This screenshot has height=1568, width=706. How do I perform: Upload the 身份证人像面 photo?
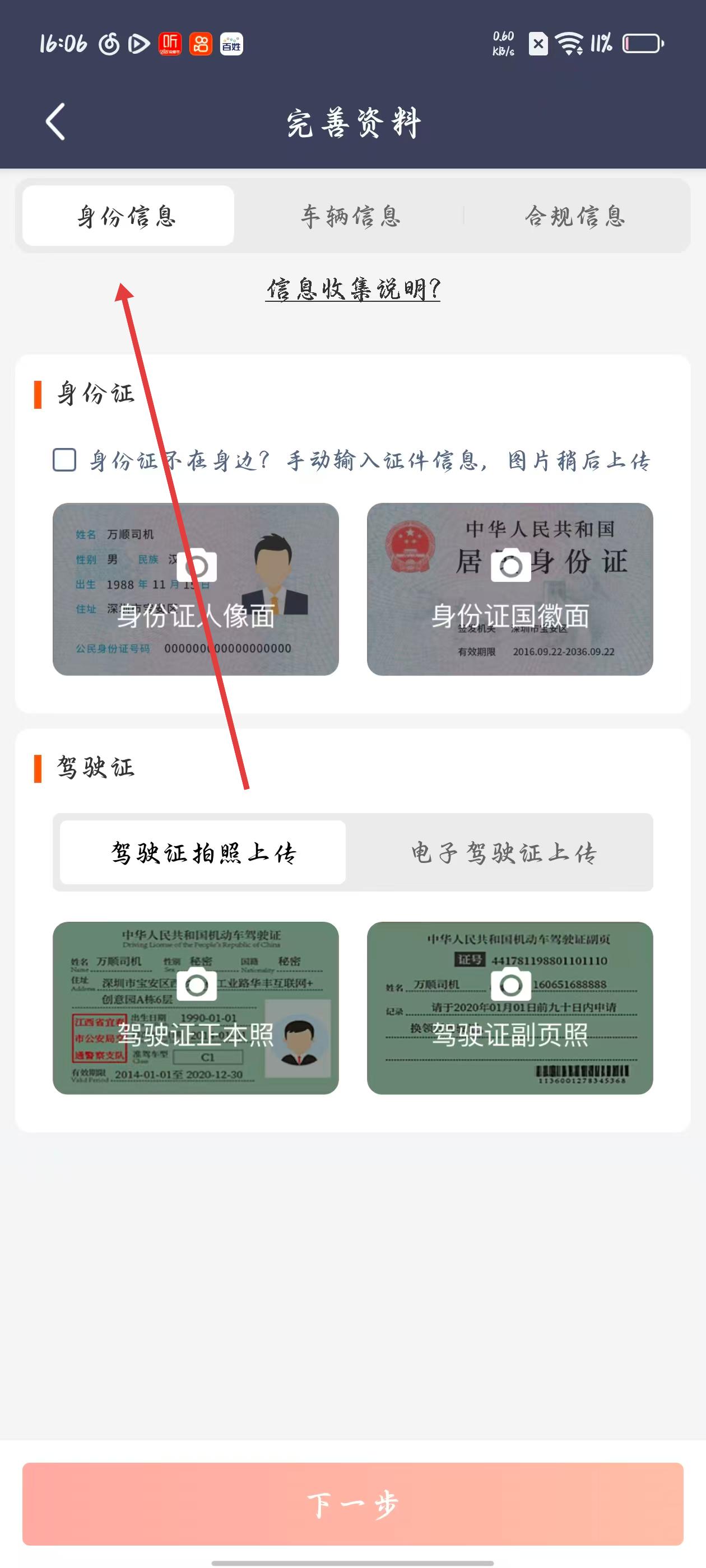point(196,589)
